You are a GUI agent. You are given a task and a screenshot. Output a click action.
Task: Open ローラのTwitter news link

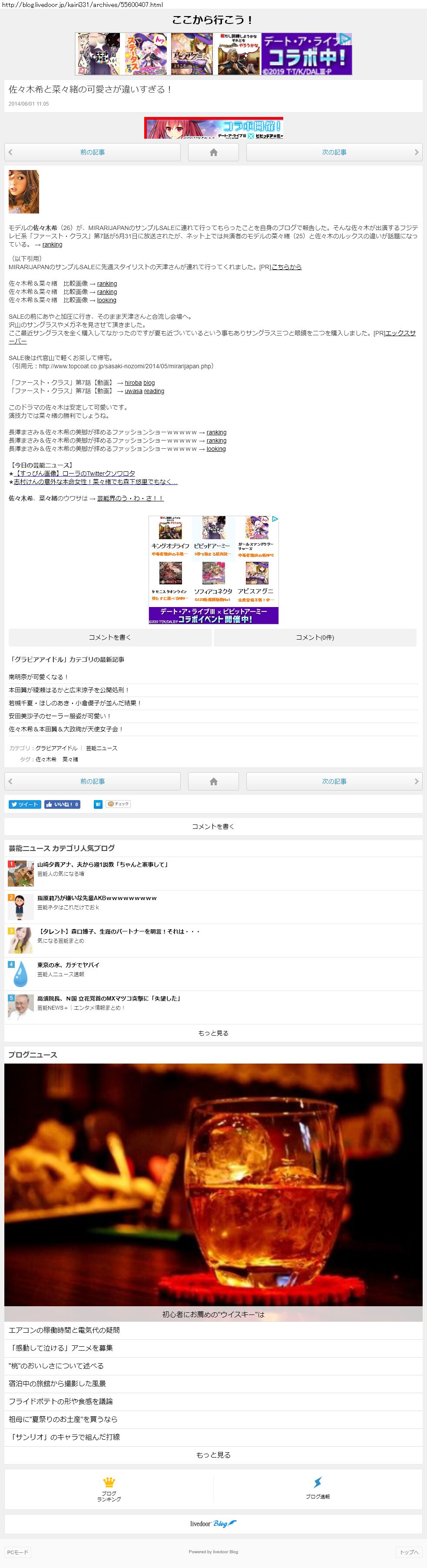74,474
